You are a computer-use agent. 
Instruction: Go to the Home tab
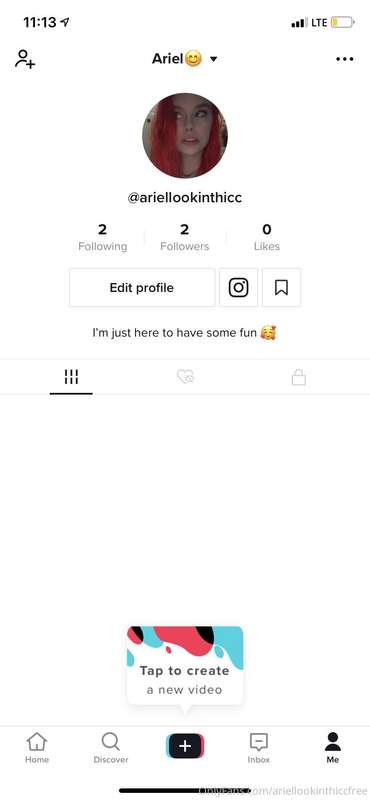tap(37, 748)
